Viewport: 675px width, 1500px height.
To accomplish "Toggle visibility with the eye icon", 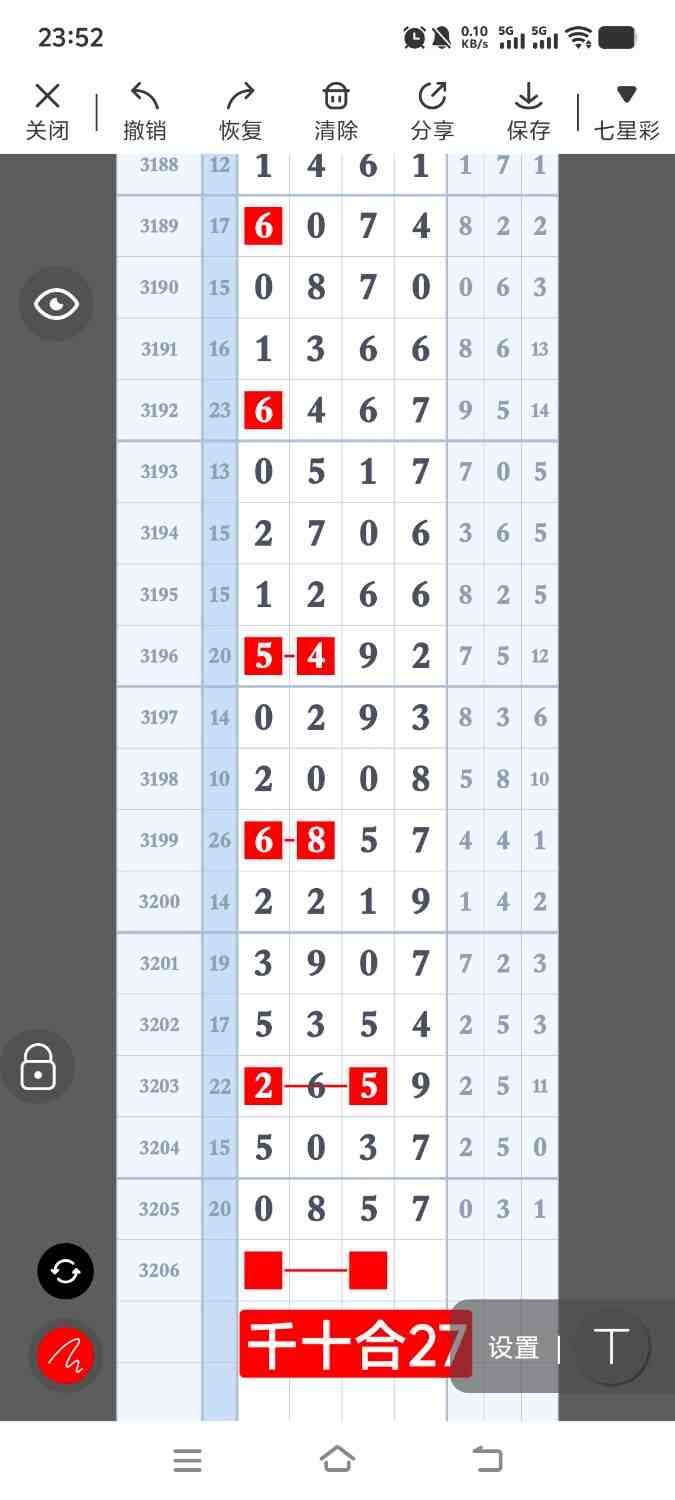I will click(56, 304).
